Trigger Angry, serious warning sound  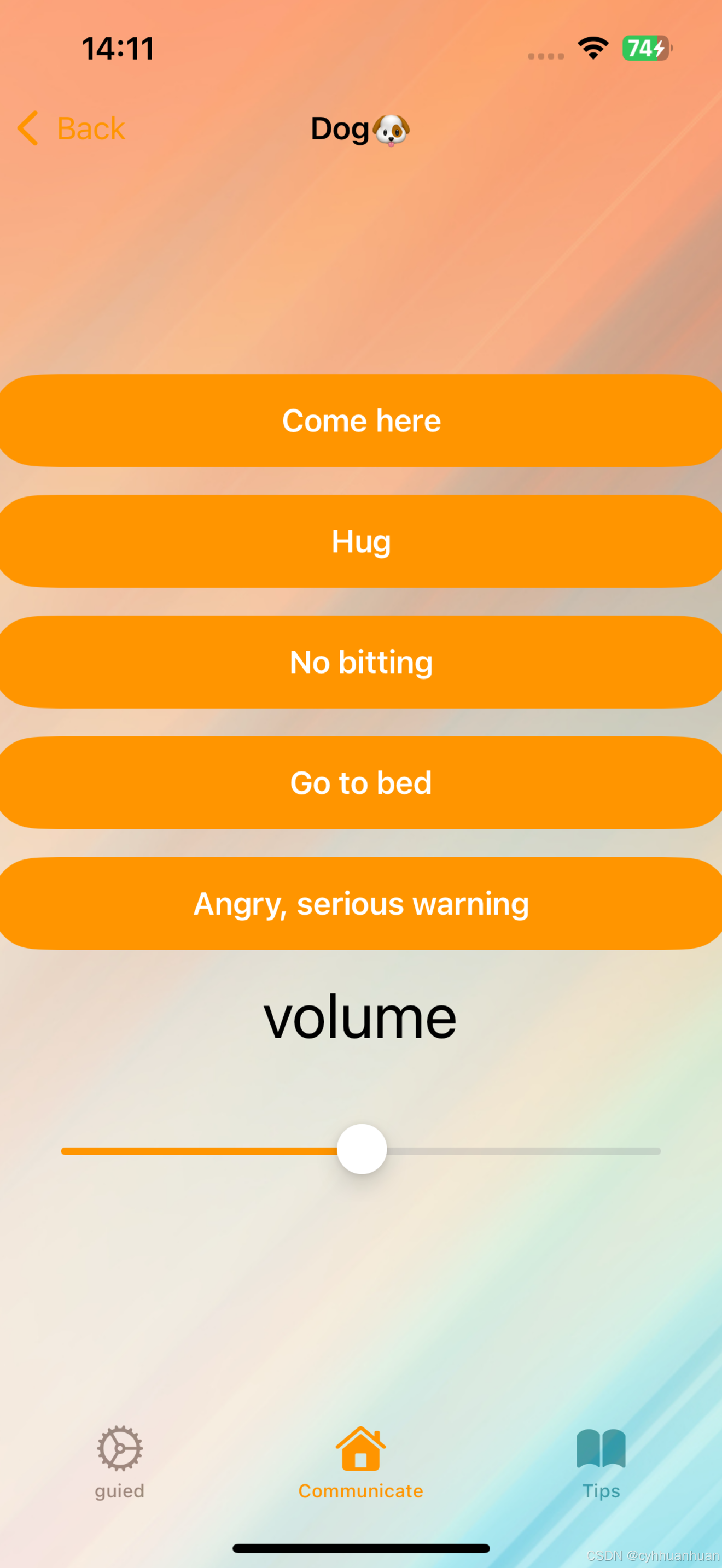point(361,903)
